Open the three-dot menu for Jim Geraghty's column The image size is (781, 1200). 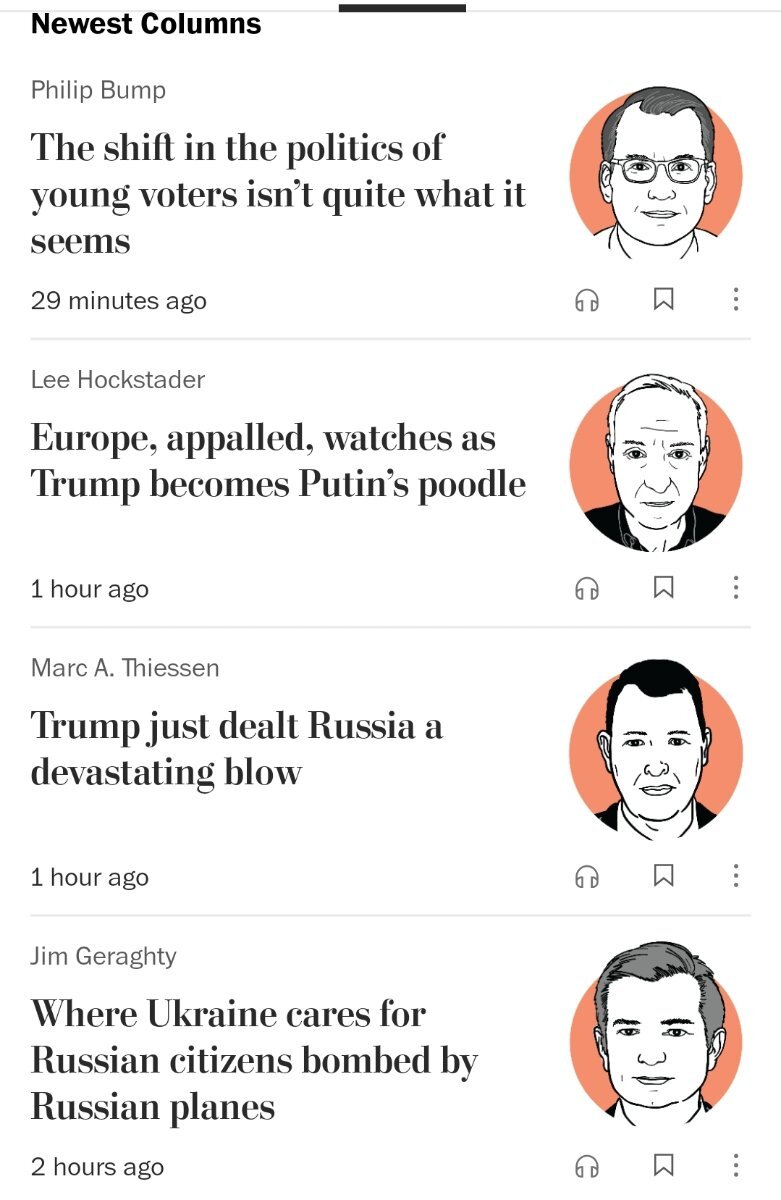[x=736, y=1165]
